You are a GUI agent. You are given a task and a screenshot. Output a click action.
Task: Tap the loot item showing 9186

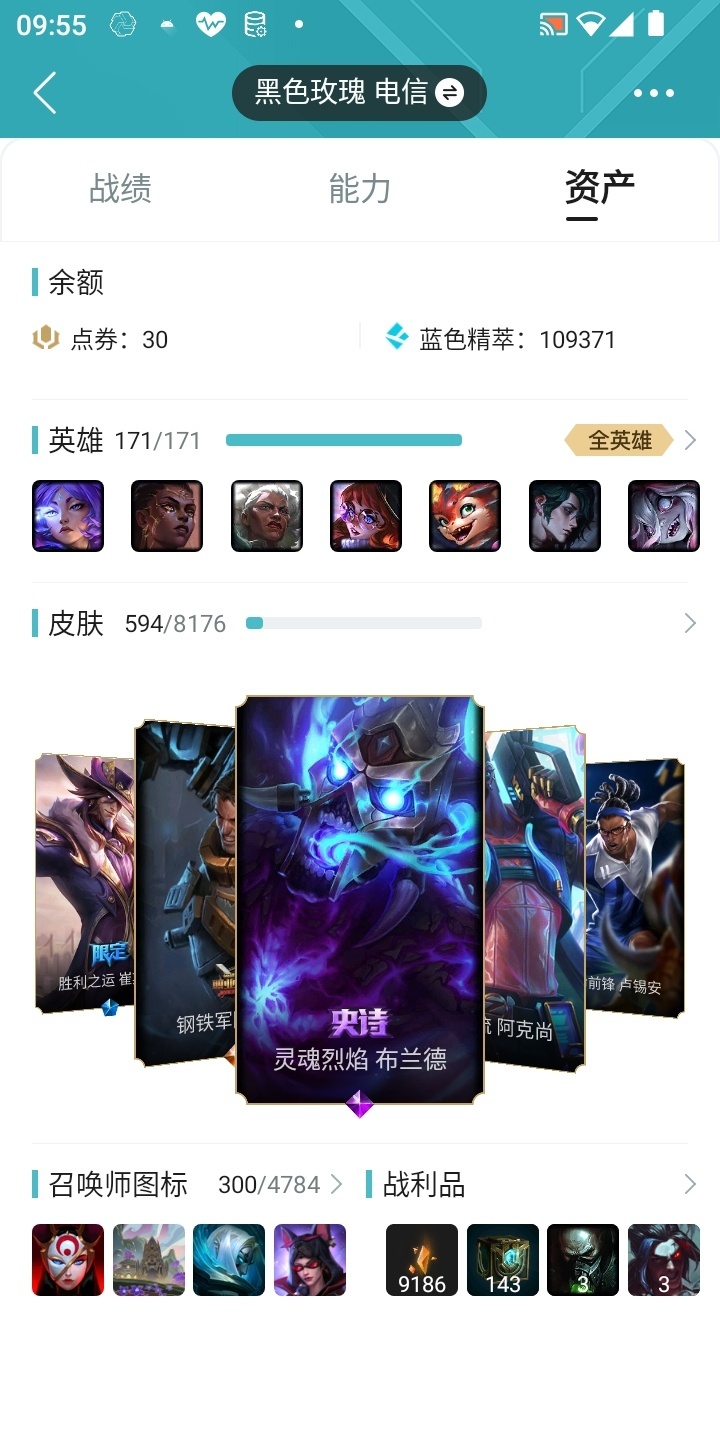click(422, 1260)
